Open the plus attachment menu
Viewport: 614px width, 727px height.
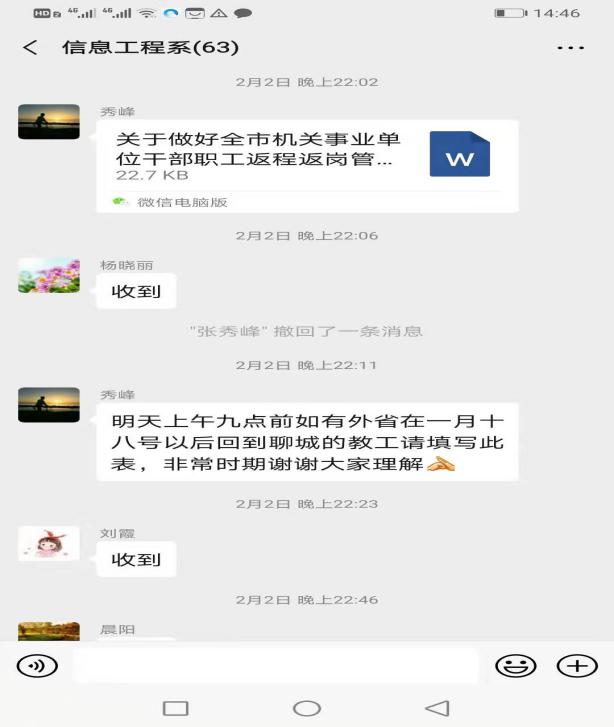coord(577,666)
